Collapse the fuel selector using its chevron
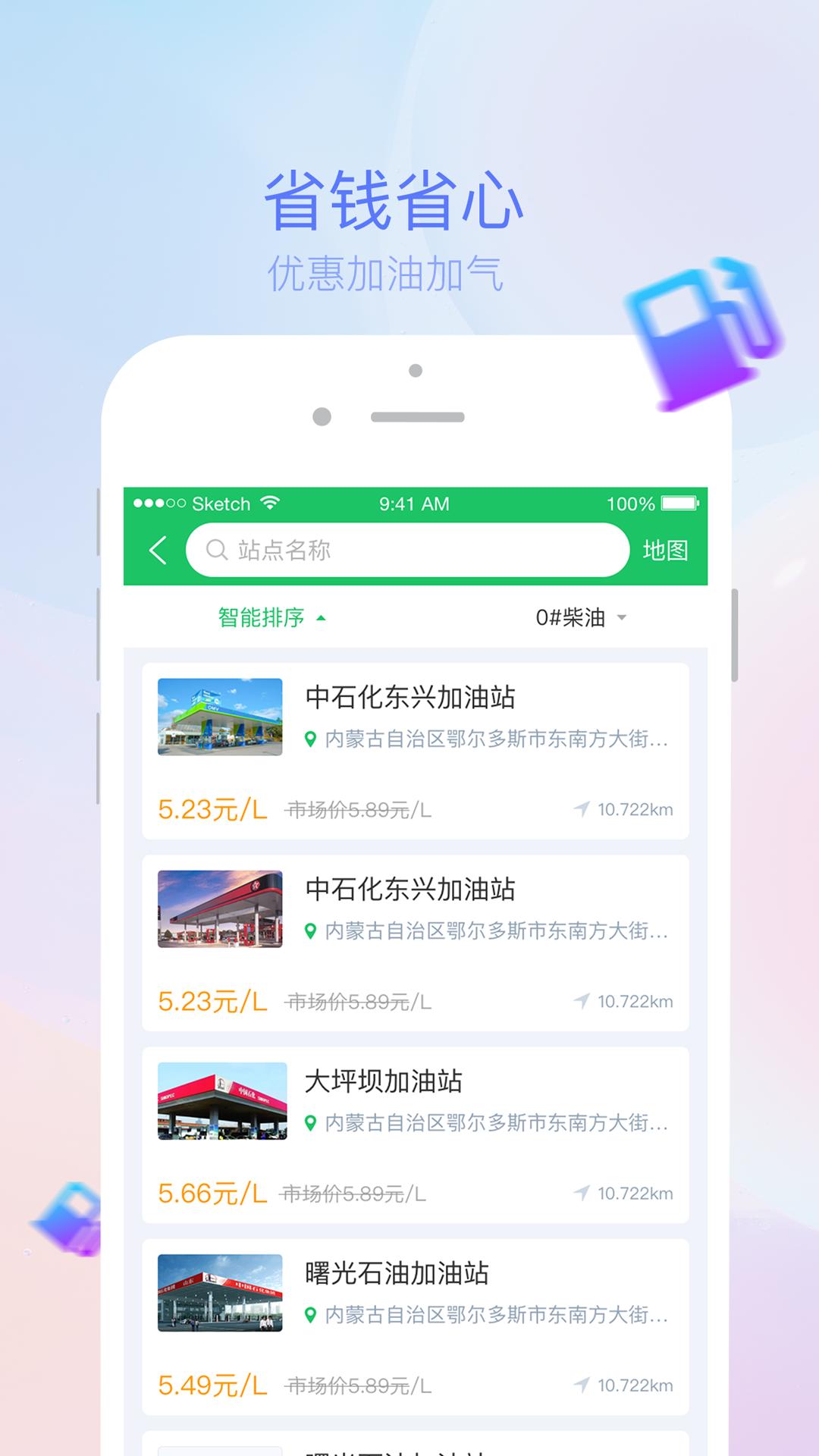The image size is (819, 1456). pos(621,619)
